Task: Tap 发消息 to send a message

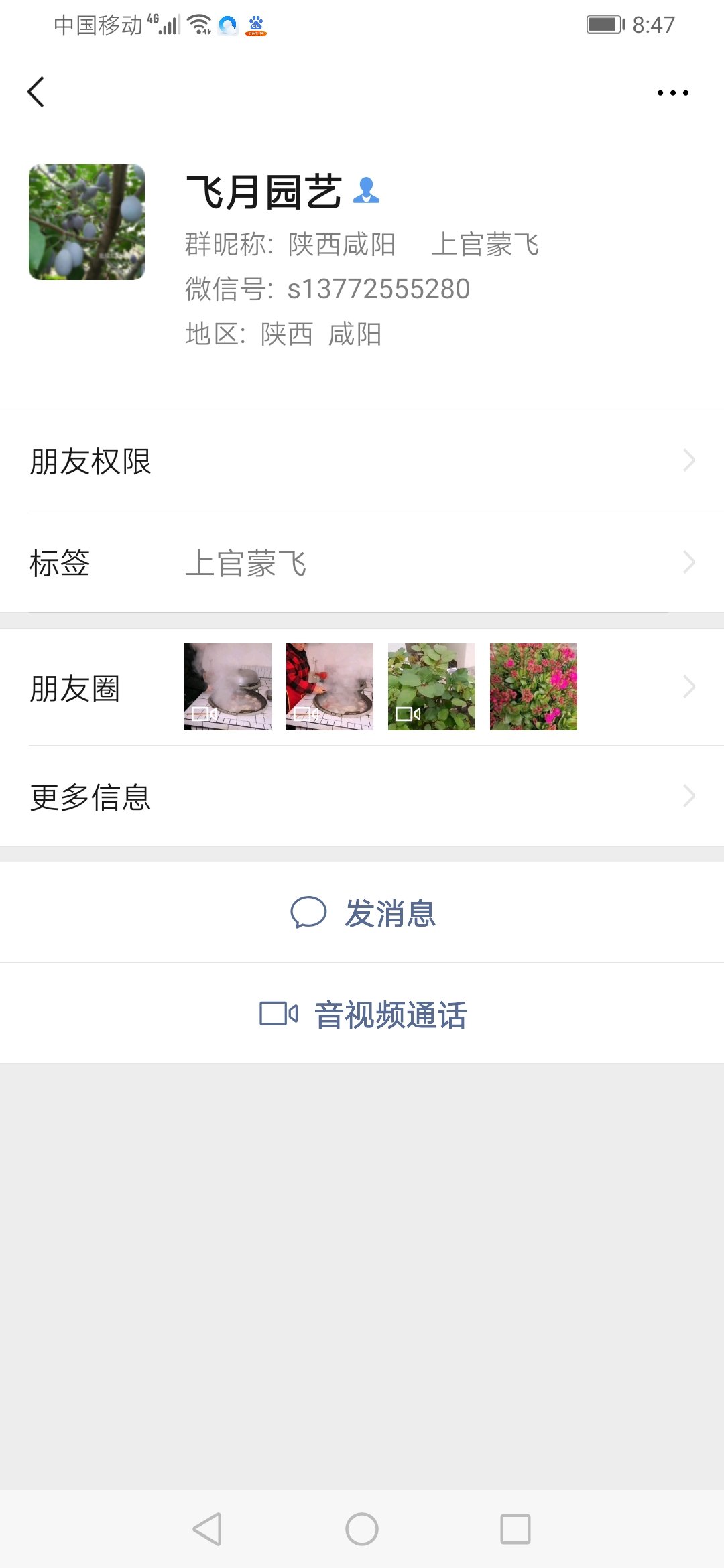Action: point(363,913)
